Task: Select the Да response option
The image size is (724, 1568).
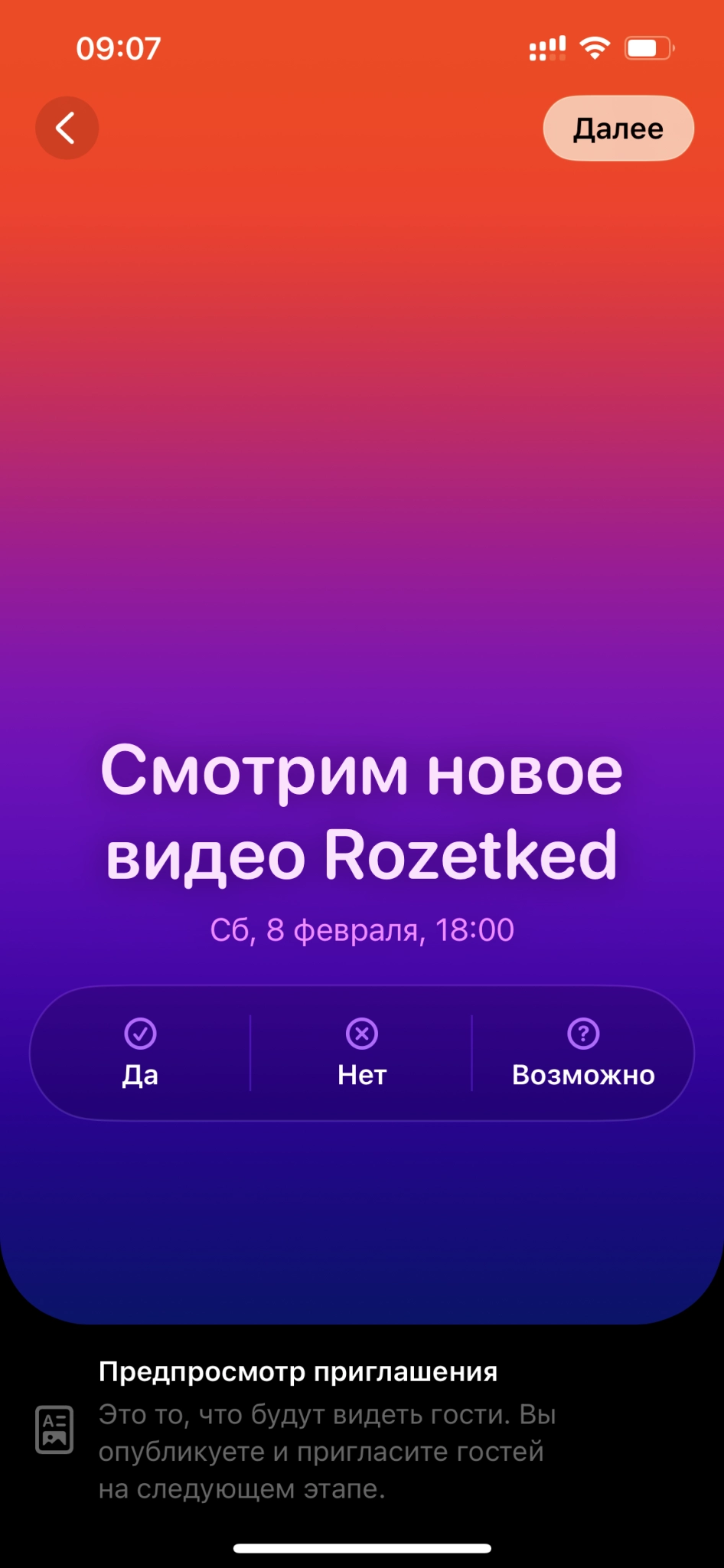Action: (x=141, y=1053)
